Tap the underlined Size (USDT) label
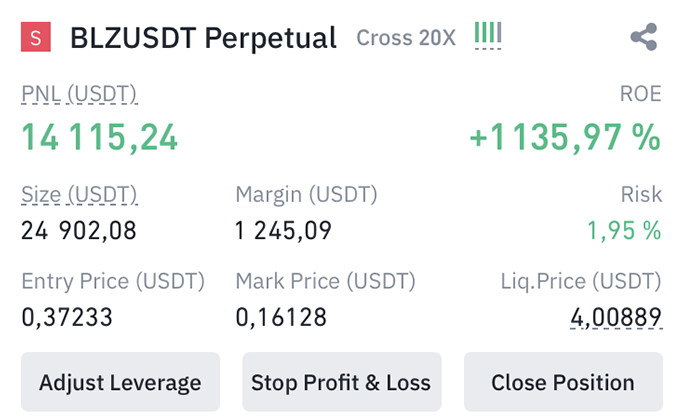 point(79,194)
